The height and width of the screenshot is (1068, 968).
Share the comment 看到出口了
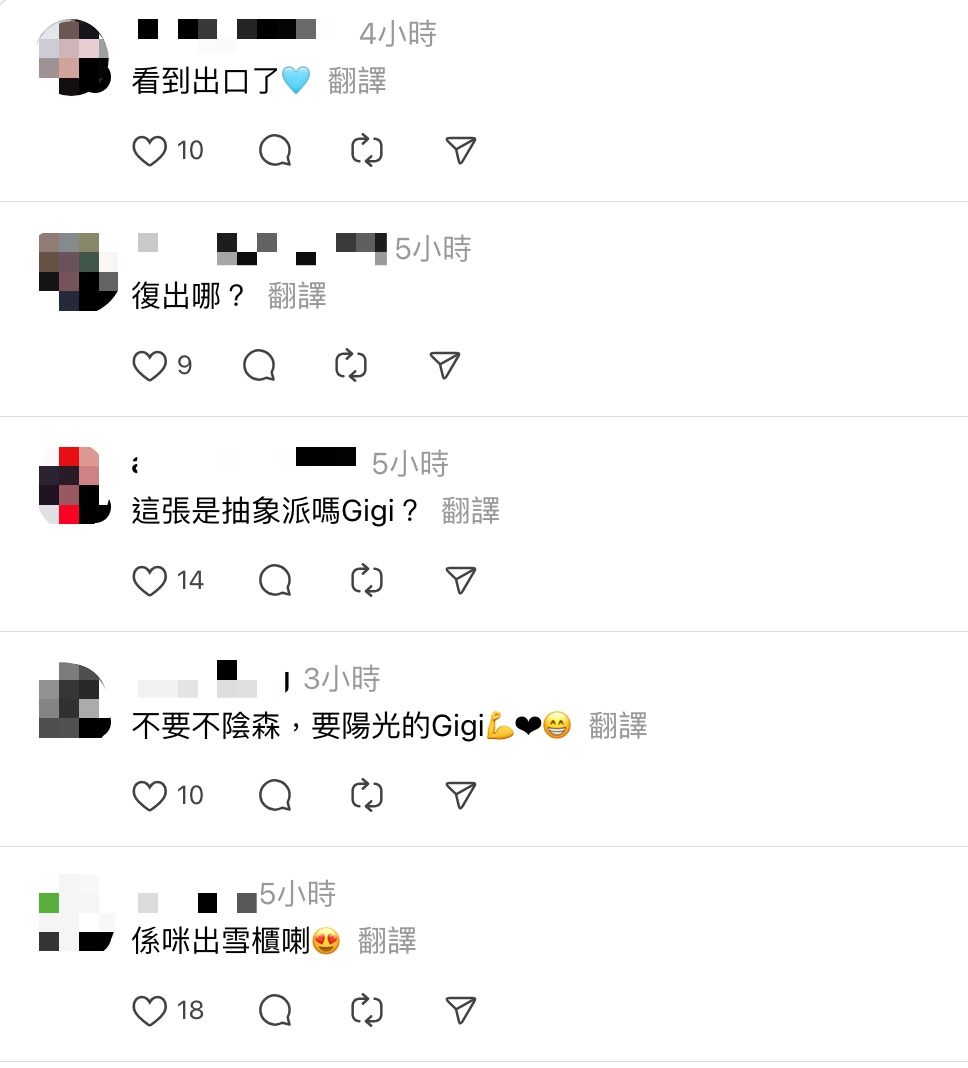click(x=459, y=151)
